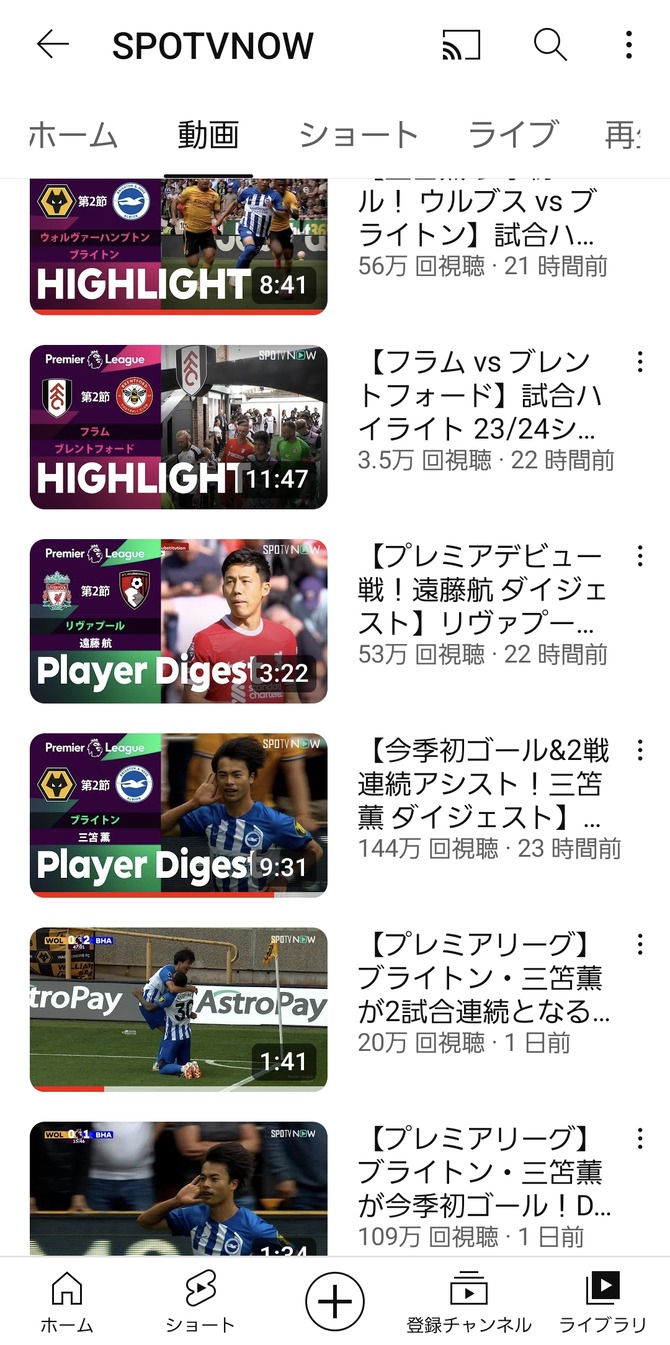Open the overflow menu in the app bar
Screen dimensions: 670x1345
(628, 44)
